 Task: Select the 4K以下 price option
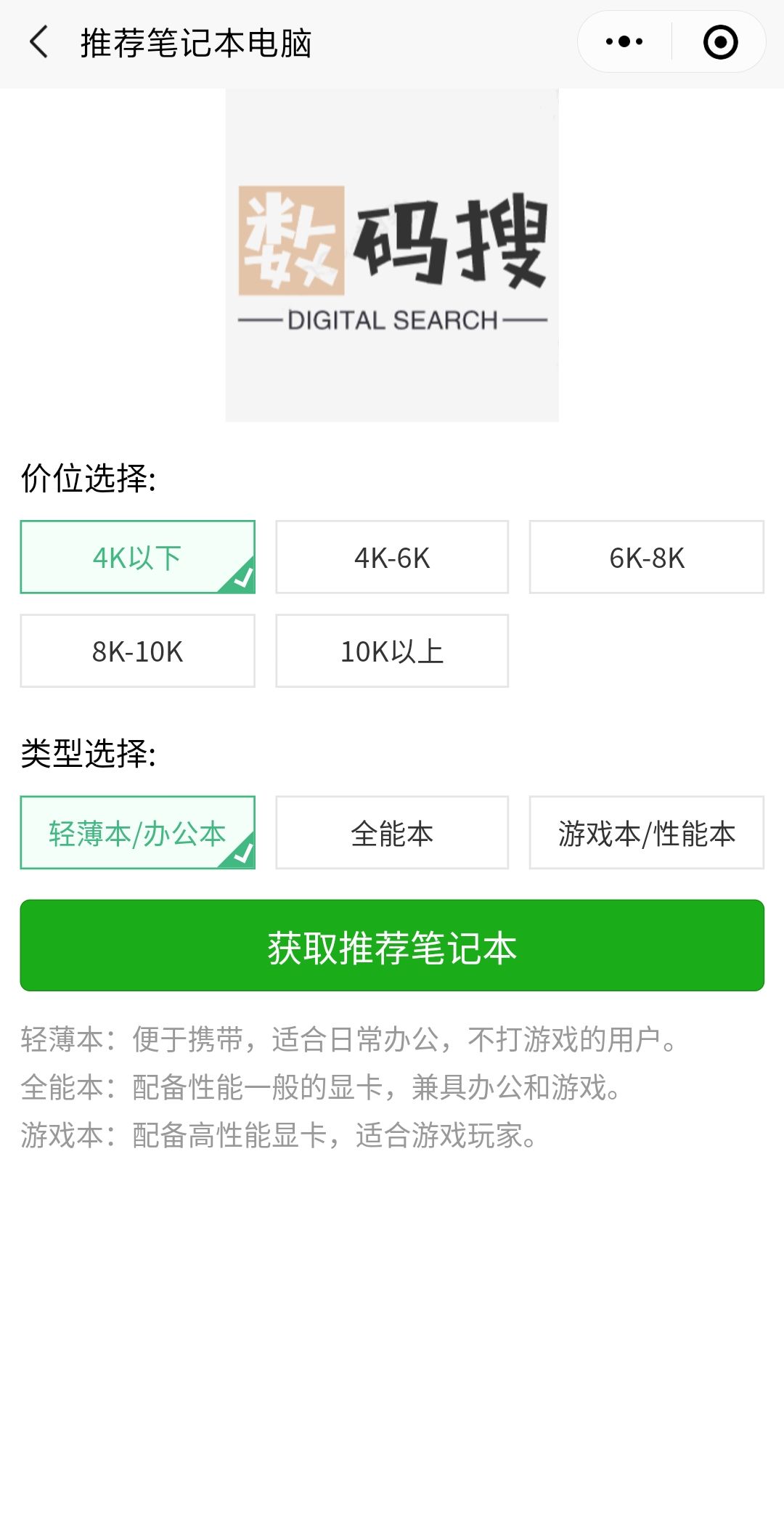click(138, 557)
